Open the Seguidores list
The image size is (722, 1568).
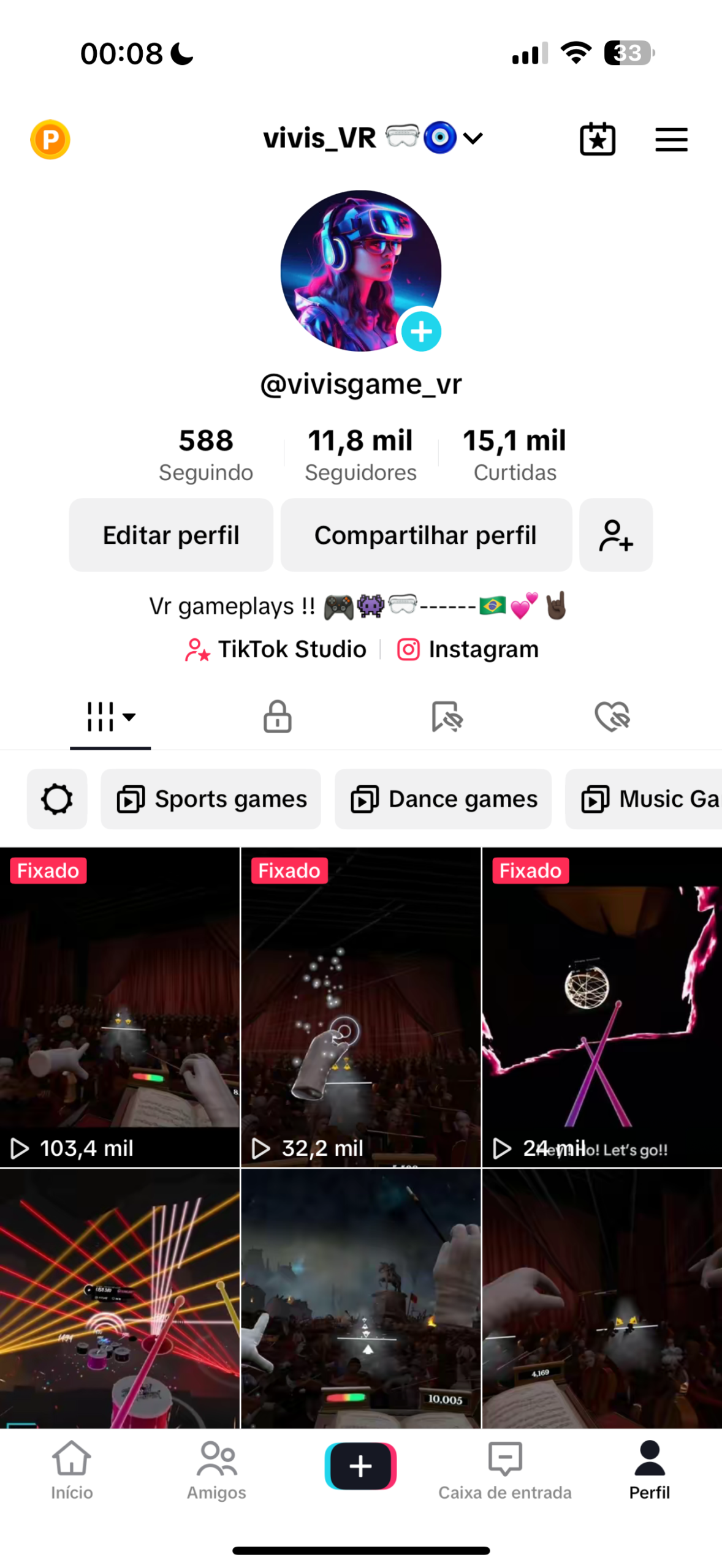pos(360,454)
